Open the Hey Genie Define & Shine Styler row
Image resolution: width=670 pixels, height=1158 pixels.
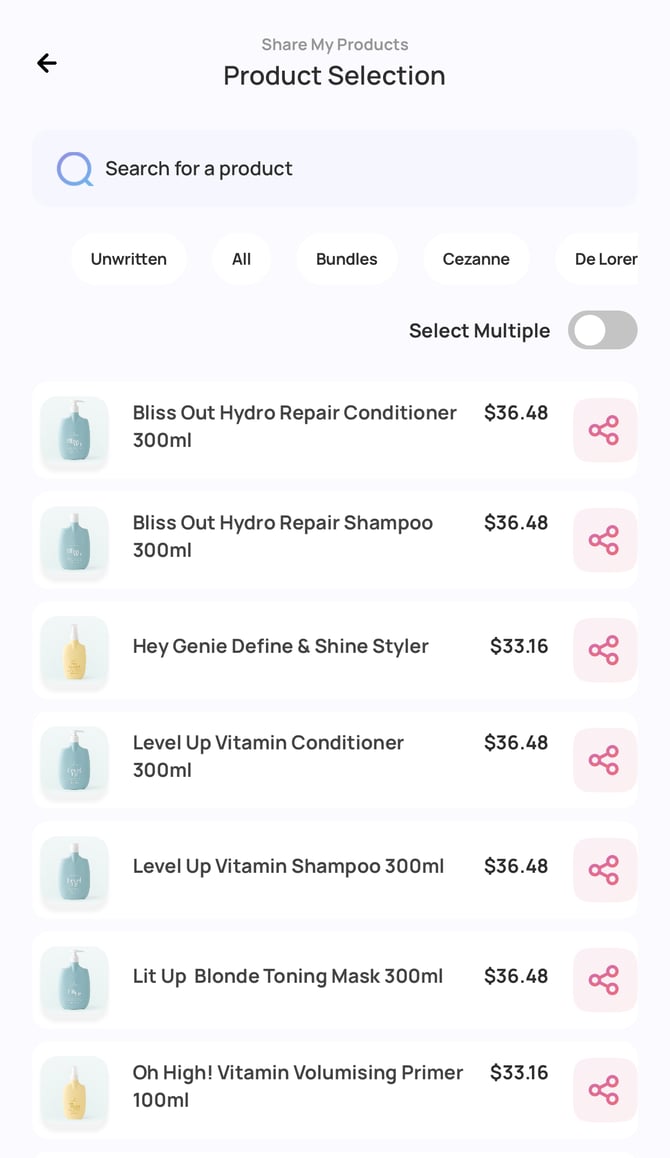pyautogui.click(x=280, y=647)
